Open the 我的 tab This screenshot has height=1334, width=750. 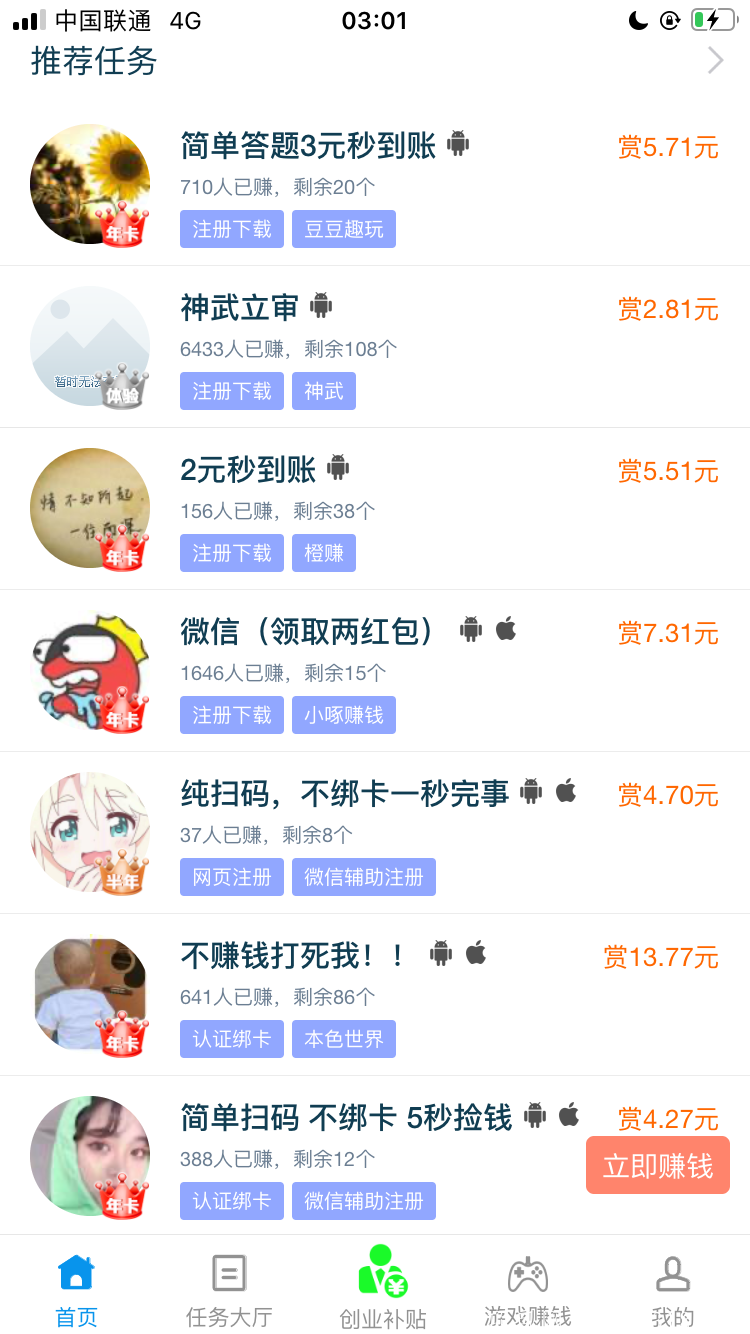(x=672, y=1288)
